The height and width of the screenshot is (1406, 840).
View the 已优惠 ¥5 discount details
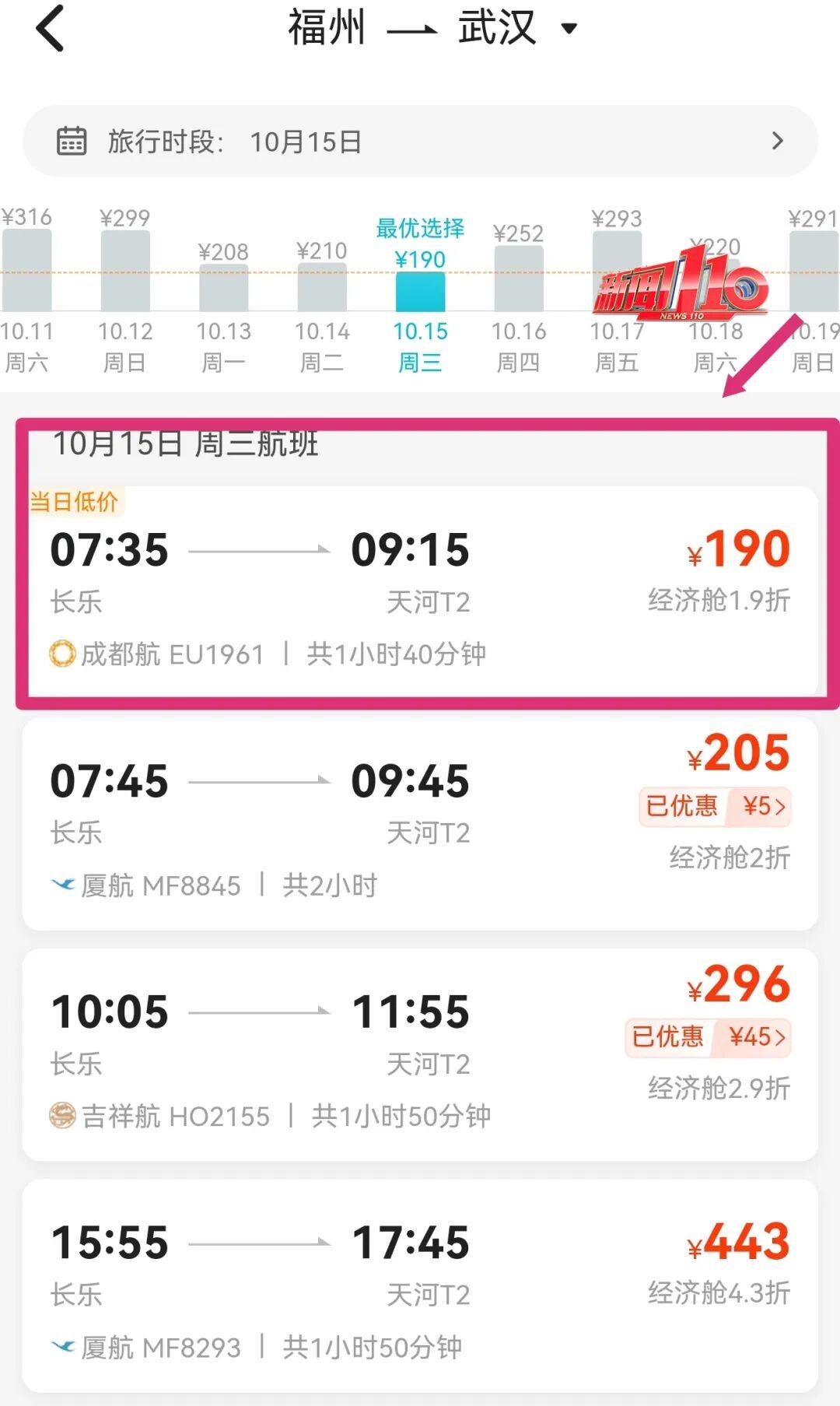[715, 806]
